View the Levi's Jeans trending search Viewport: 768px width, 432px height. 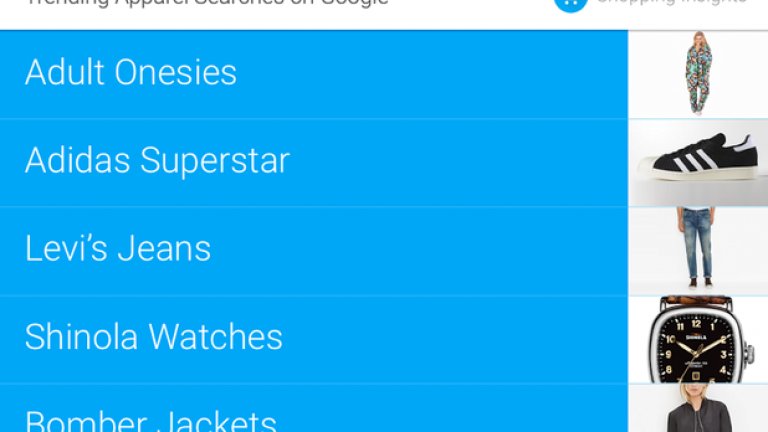click(314, 250)
